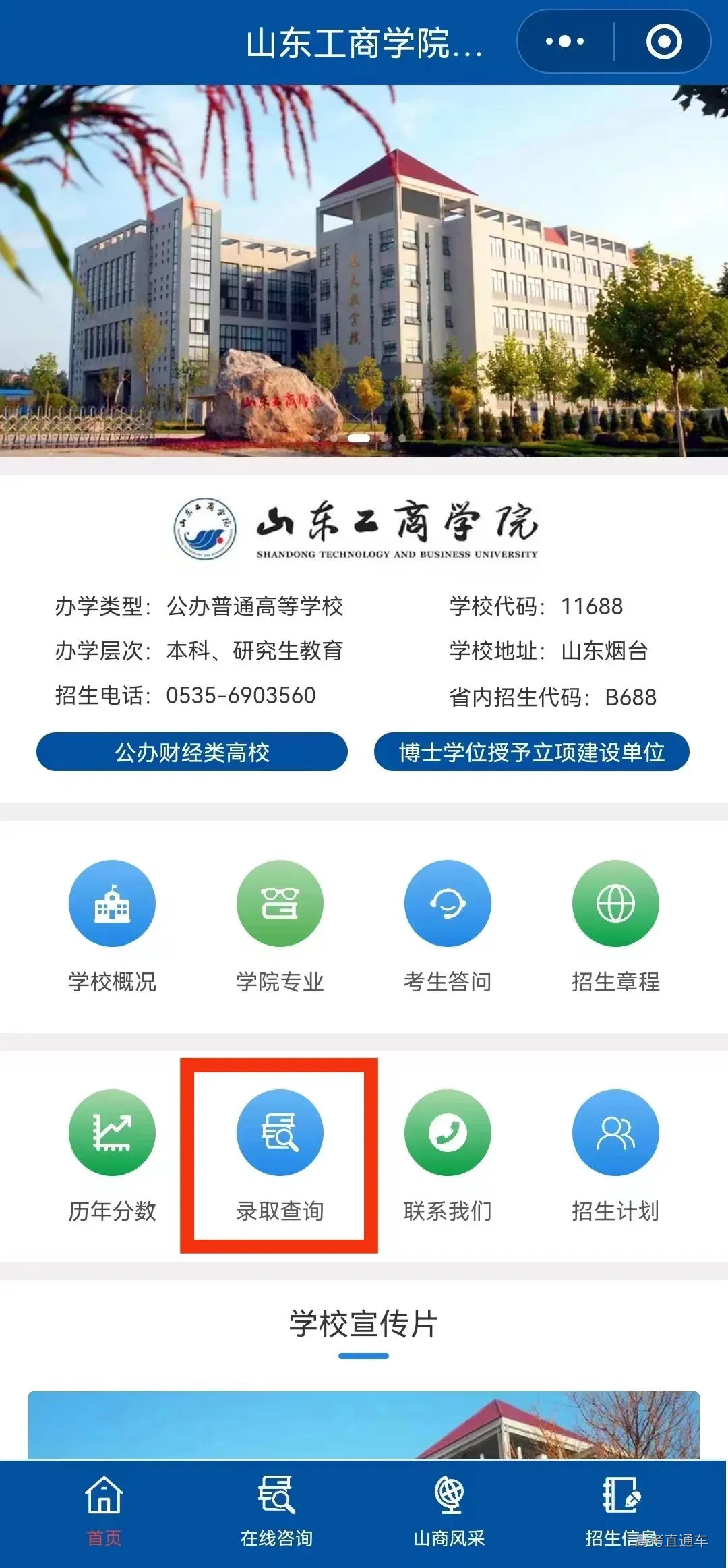Open the 学校概况 school overview icon
This screenshot has height=1568, width=728.
click(113, 904)
